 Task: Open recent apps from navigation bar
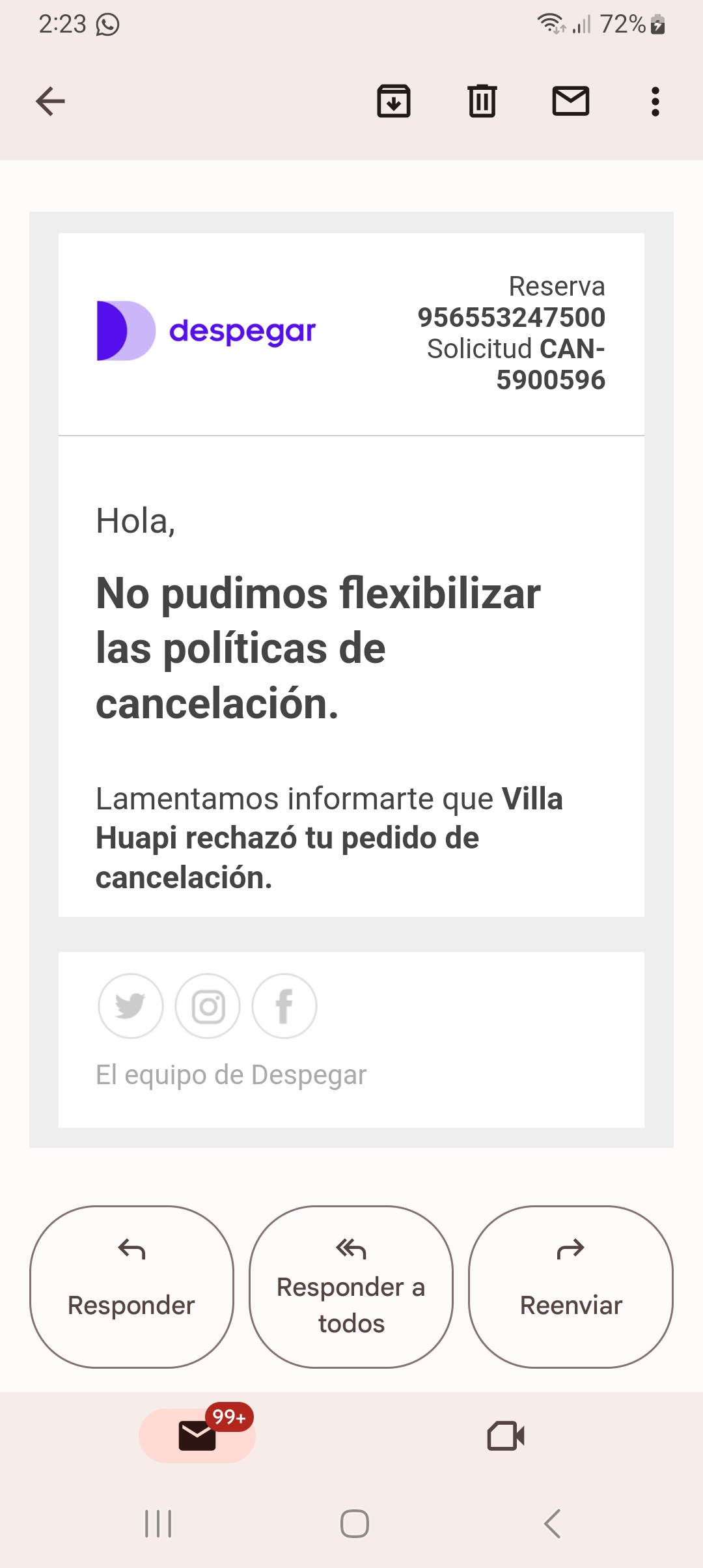(158, 1524)
